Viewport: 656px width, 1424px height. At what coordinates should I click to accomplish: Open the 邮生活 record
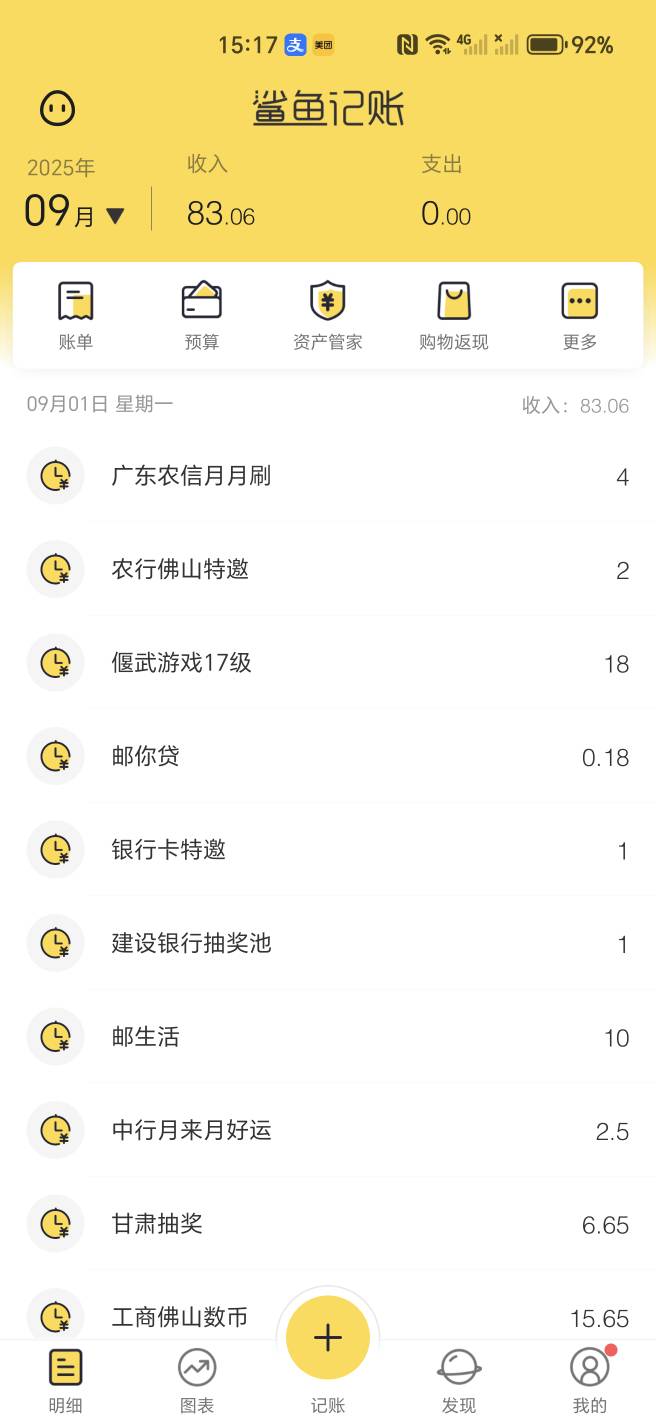328,1037
